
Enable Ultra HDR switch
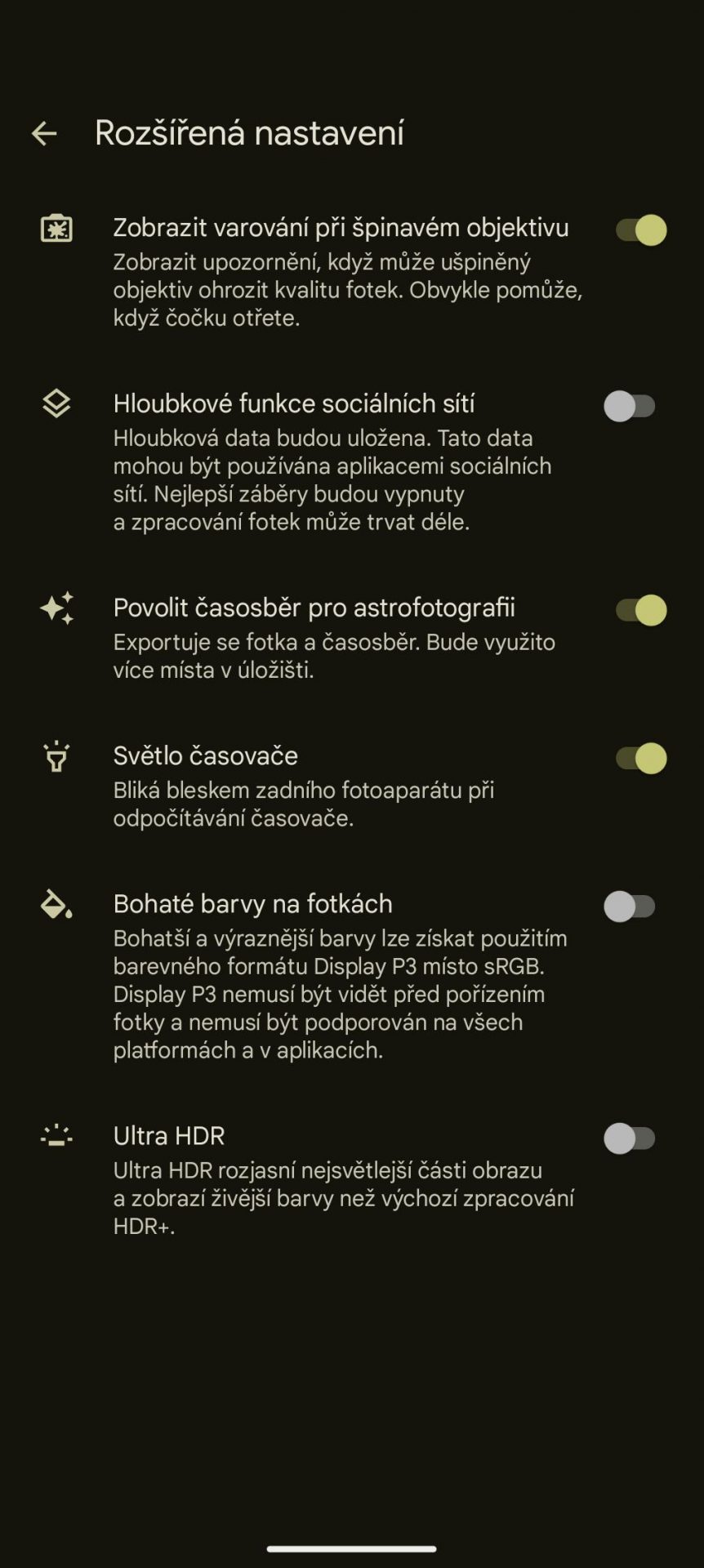click(630, 1138)
